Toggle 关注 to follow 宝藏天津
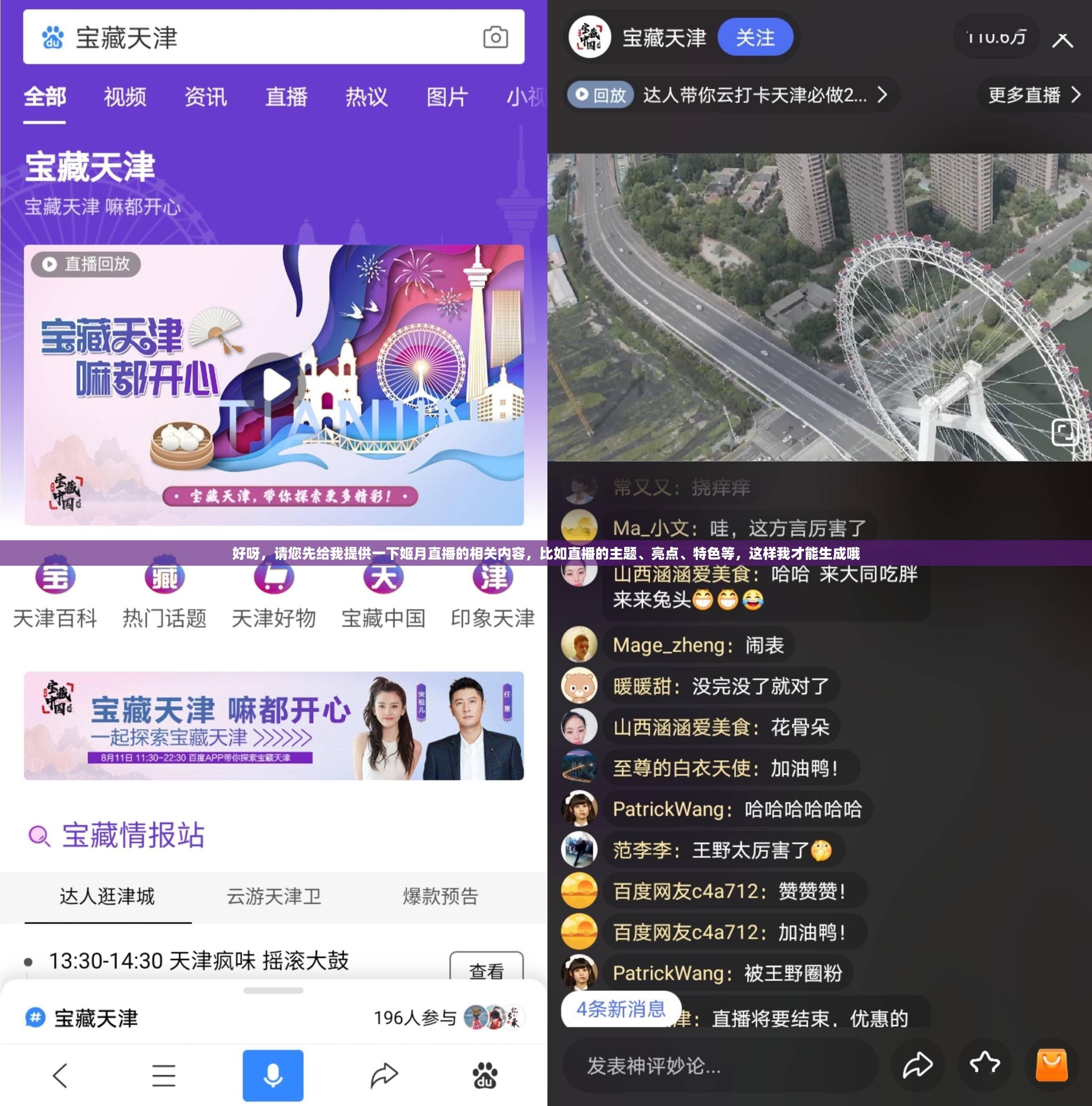The height and width of the screenshot is (1106, 1092). pos(756,37)
